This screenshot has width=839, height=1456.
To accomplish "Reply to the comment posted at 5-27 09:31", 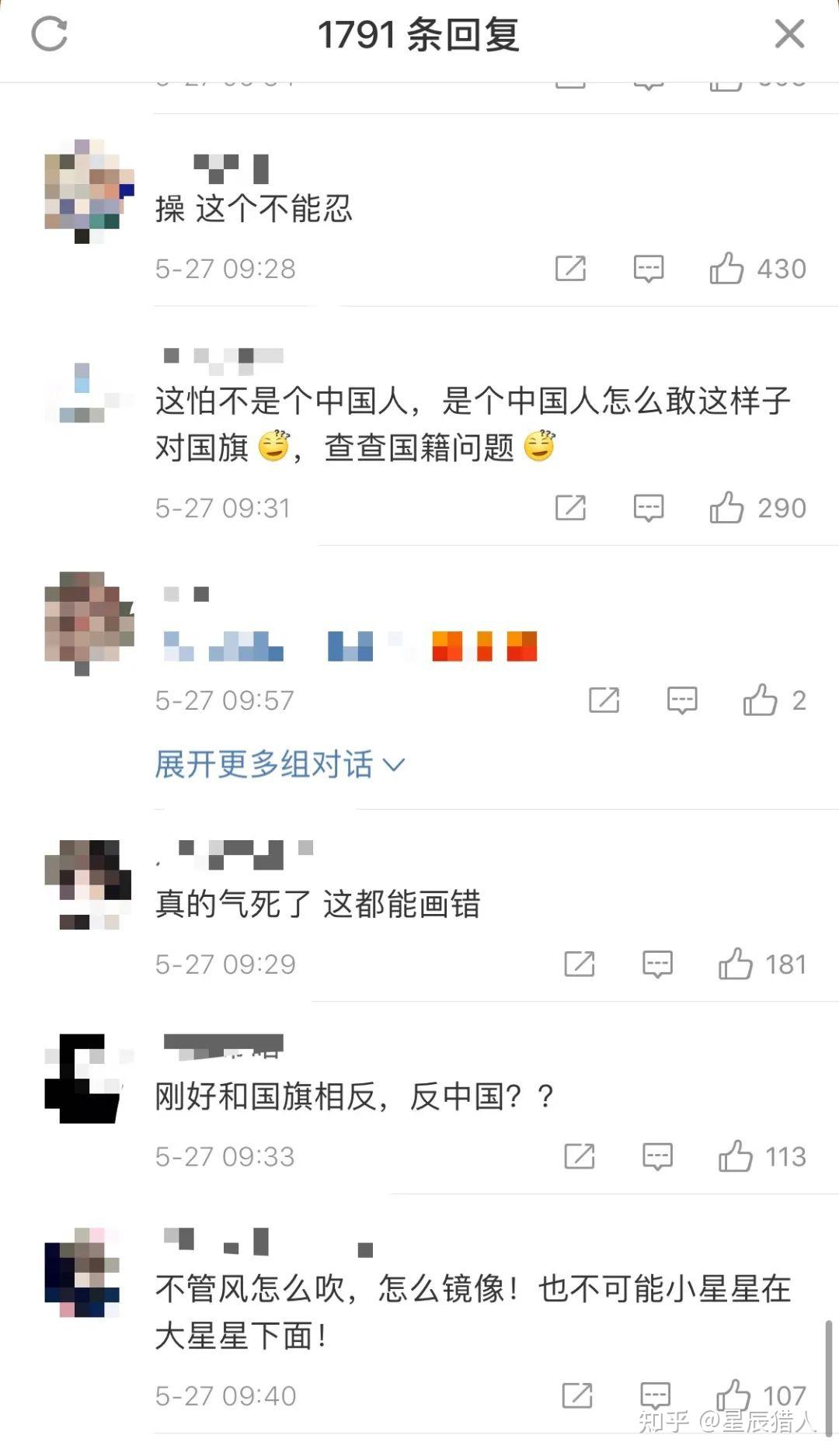I will tap(649, 508).
